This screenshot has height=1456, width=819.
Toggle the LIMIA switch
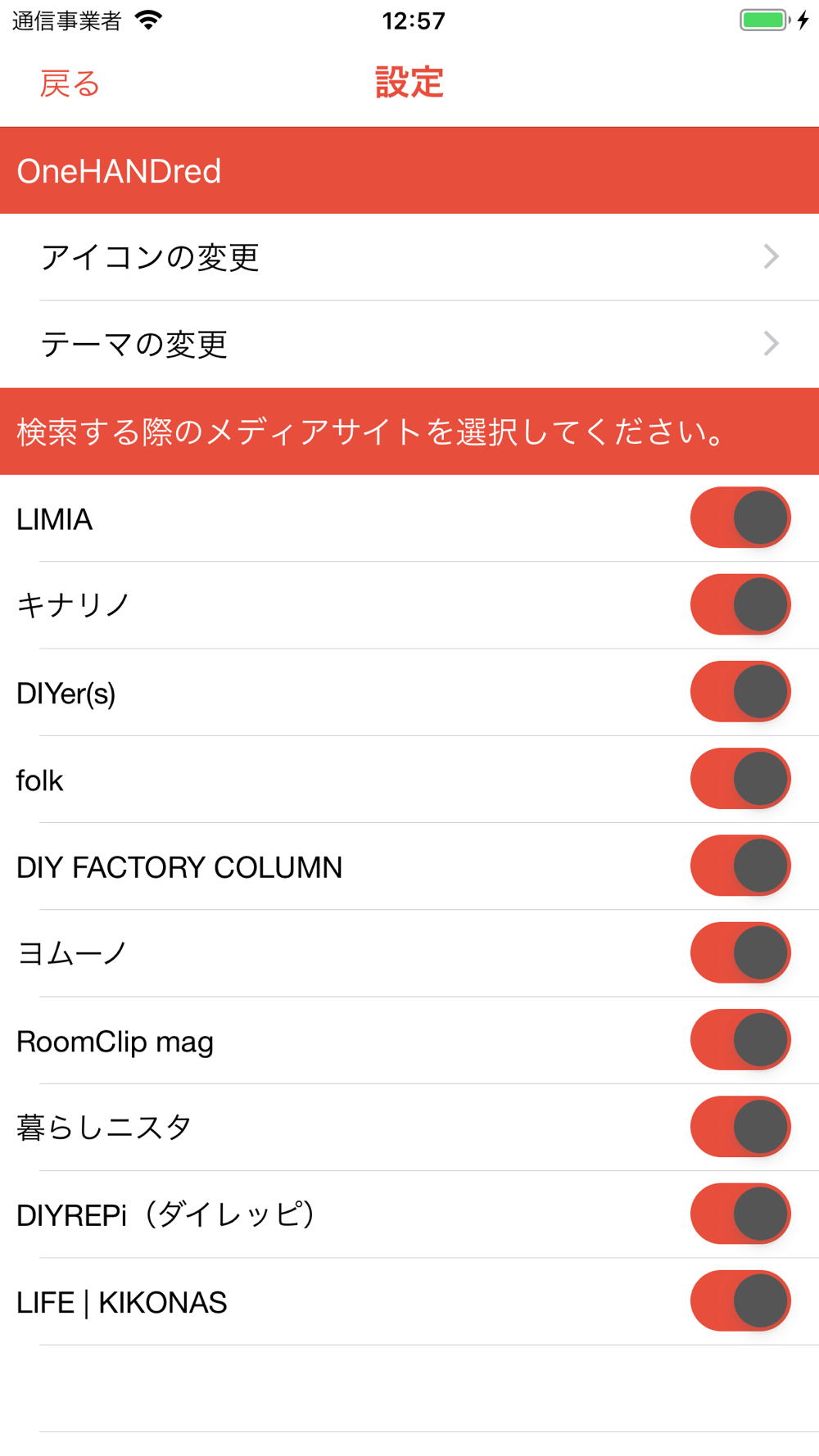point(740,518)
